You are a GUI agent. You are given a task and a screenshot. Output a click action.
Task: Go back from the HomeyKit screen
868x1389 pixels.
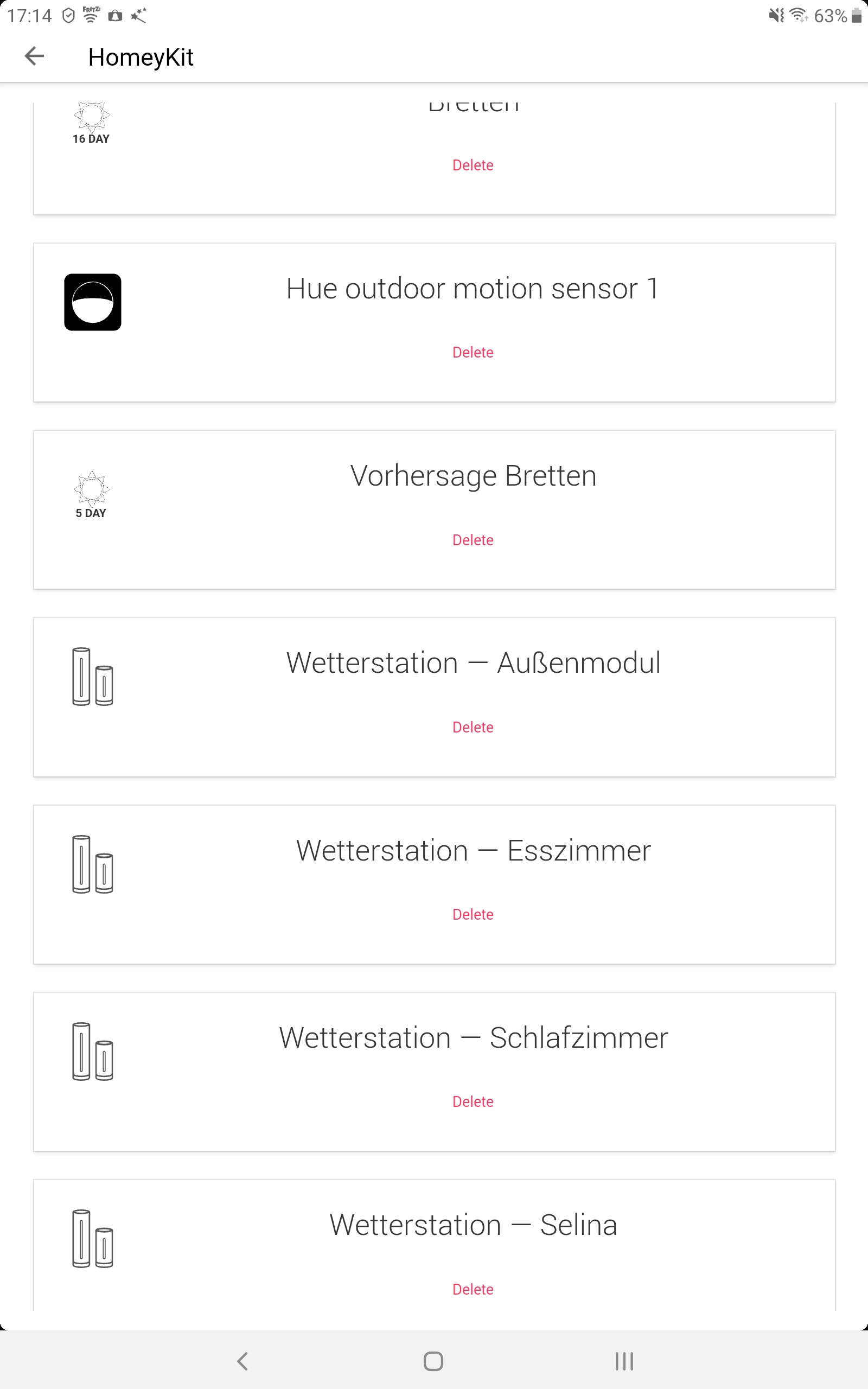coord(34,56)
